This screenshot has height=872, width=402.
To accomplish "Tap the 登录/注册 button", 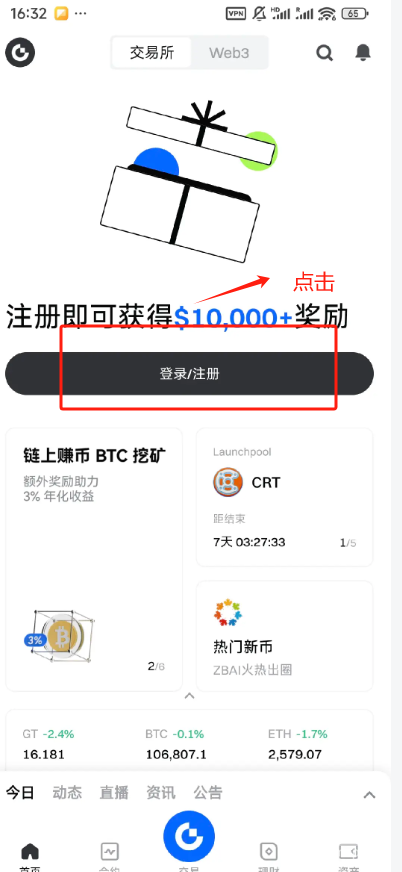I will (189, 374).
